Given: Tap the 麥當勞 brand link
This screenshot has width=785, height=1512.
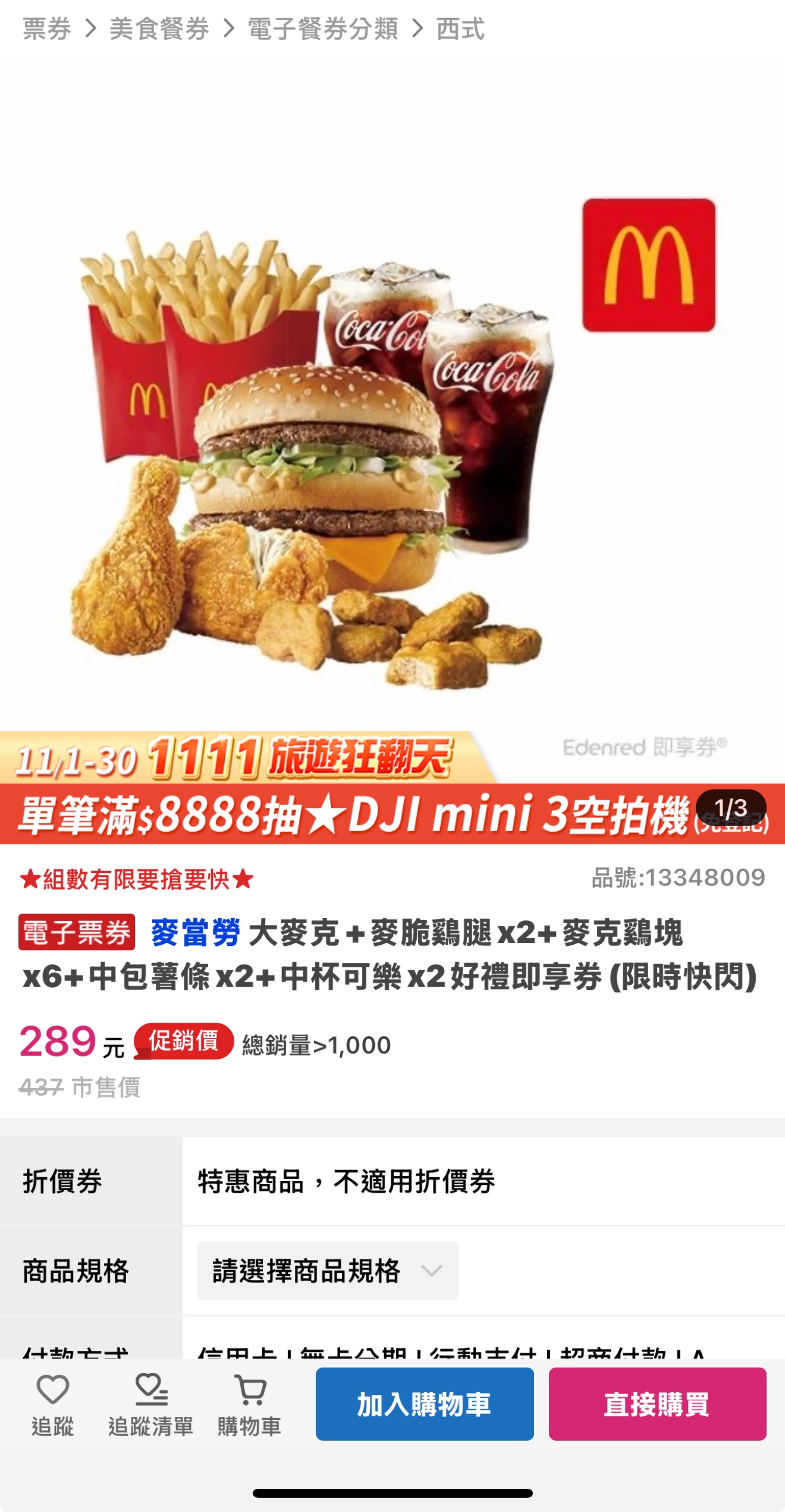Looking at the screenshot, I should [196, 932].
